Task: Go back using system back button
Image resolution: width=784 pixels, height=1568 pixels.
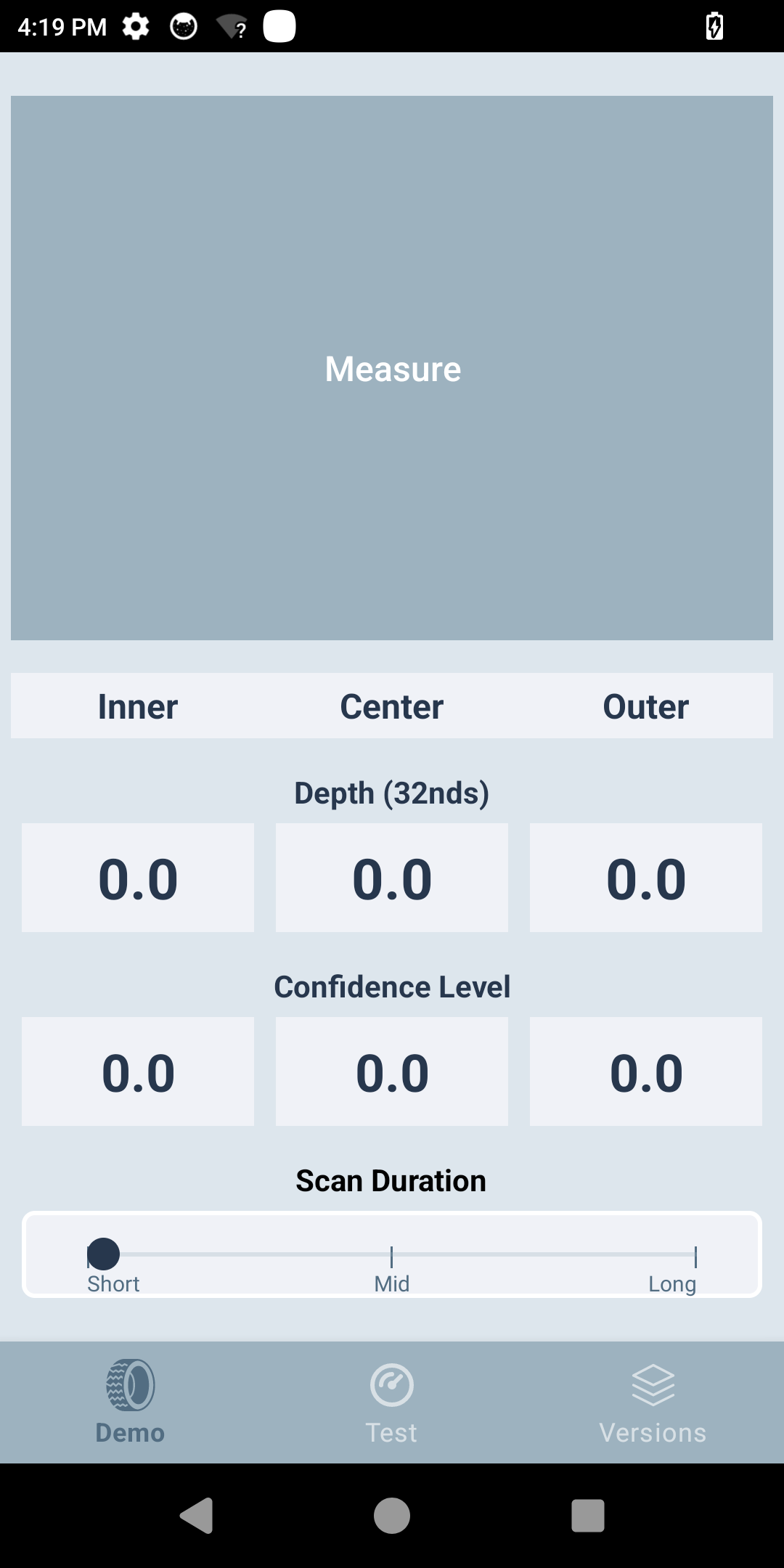Action: click(x=196, y=1516)
